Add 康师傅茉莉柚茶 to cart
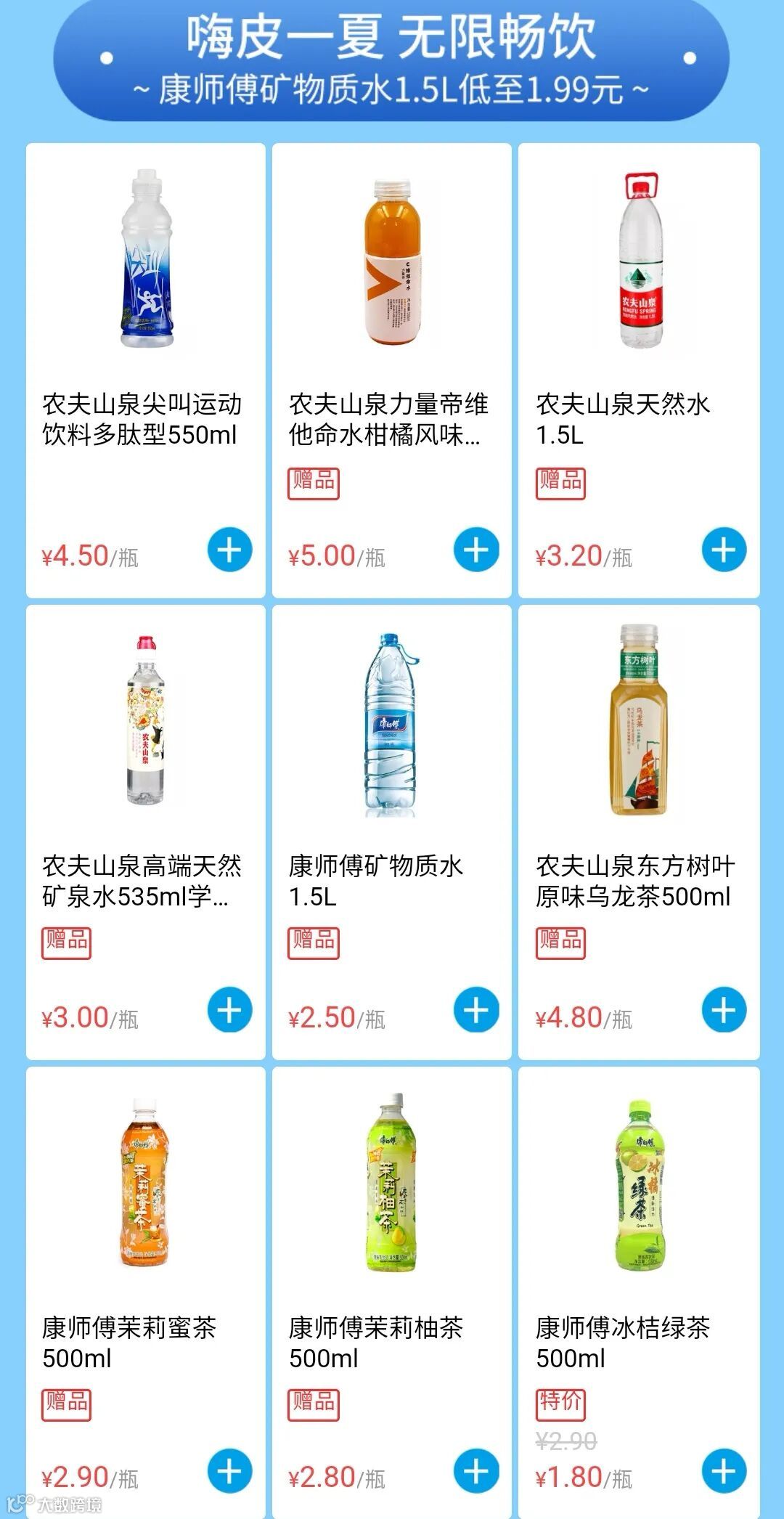This screenshot has width=784, height=1519. [x=476, y=1471]
